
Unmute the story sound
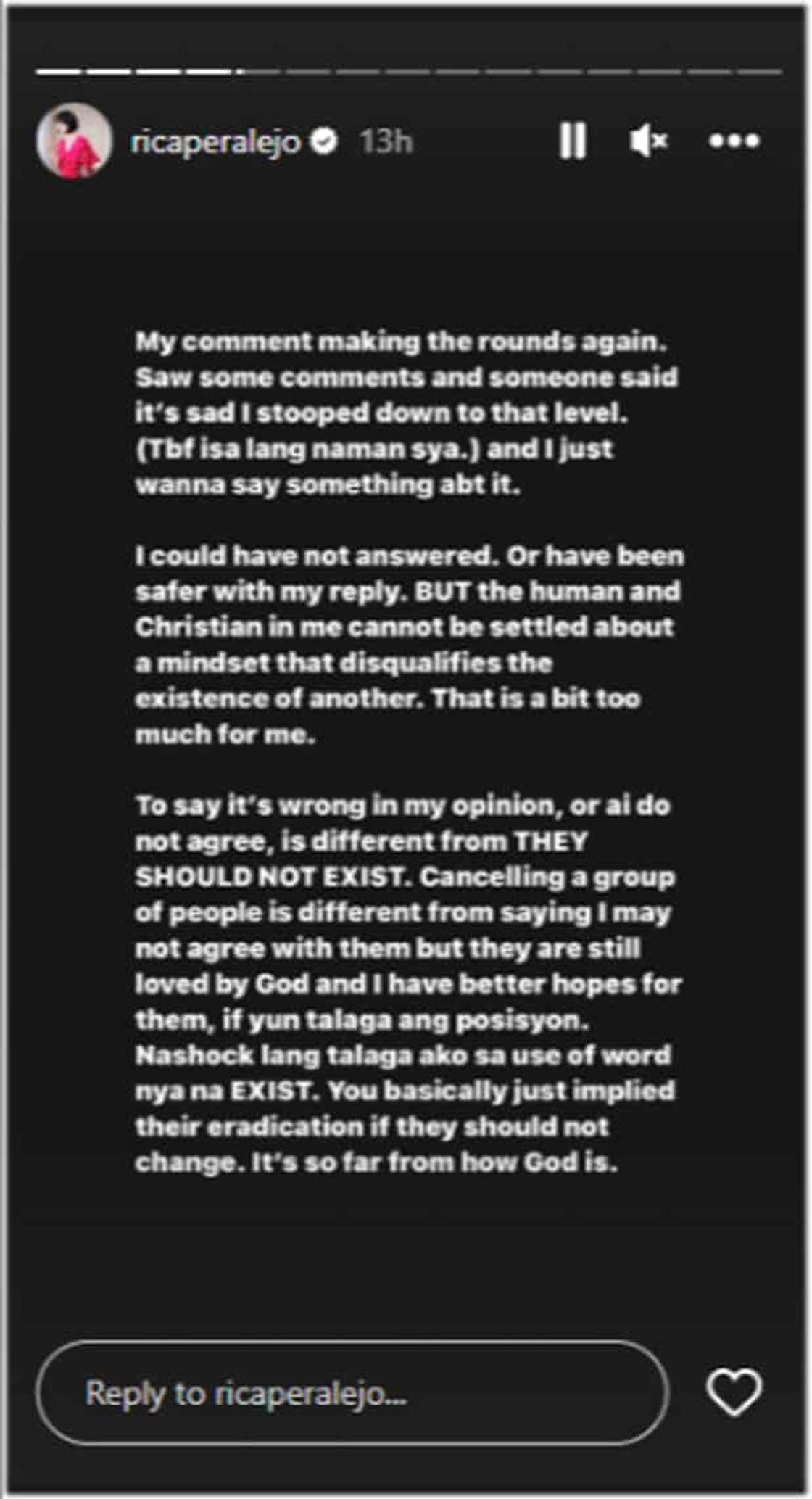tap(649, 140)
